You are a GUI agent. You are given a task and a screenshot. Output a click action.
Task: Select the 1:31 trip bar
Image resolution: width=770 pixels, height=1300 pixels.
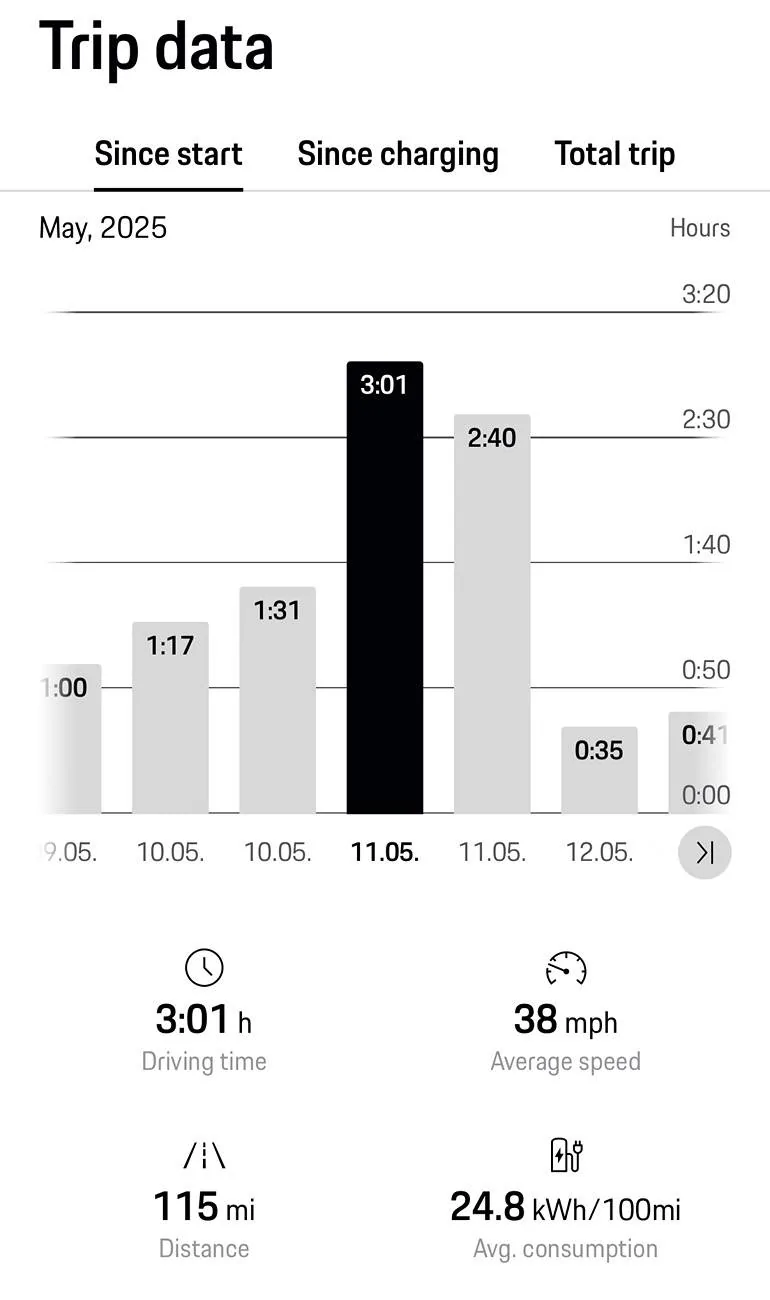click(278, 700)
